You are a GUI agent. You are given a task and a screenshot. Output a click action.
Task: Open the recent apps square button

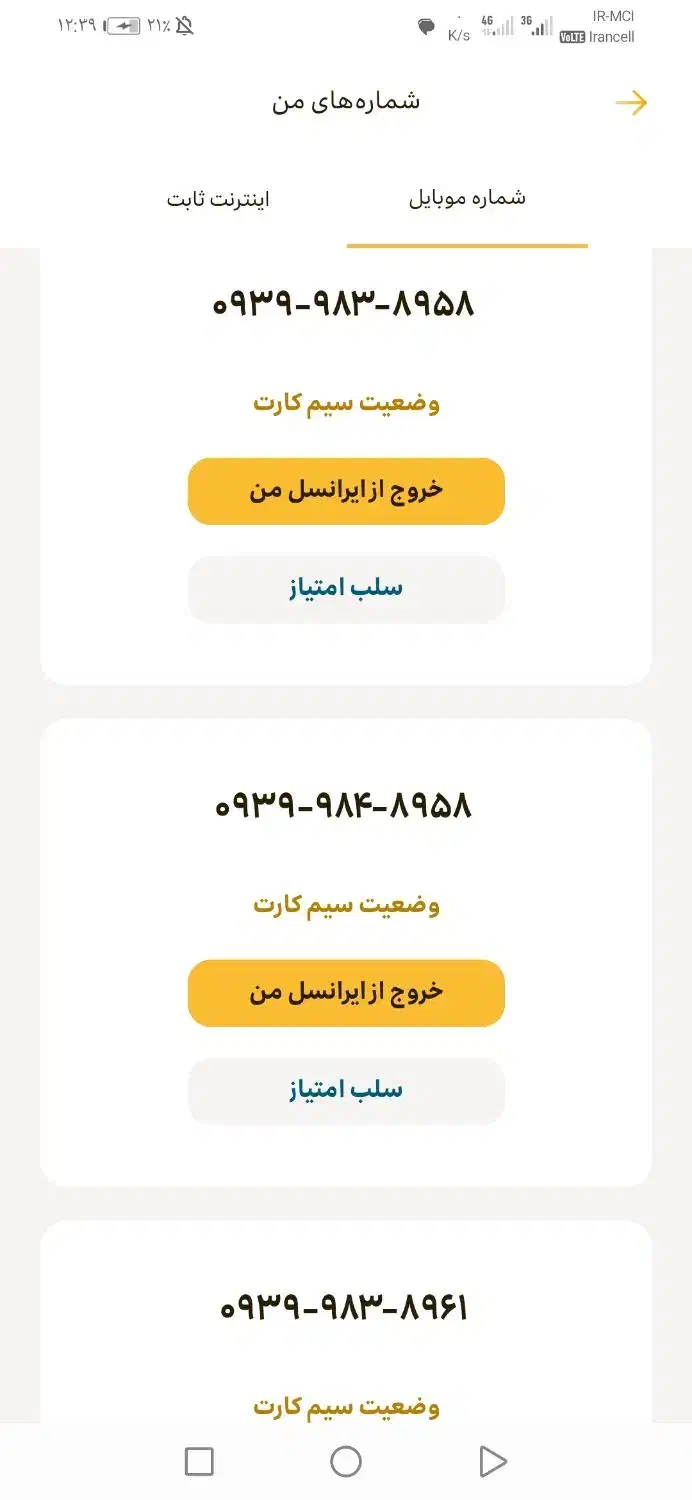[x=199, y=1462]
